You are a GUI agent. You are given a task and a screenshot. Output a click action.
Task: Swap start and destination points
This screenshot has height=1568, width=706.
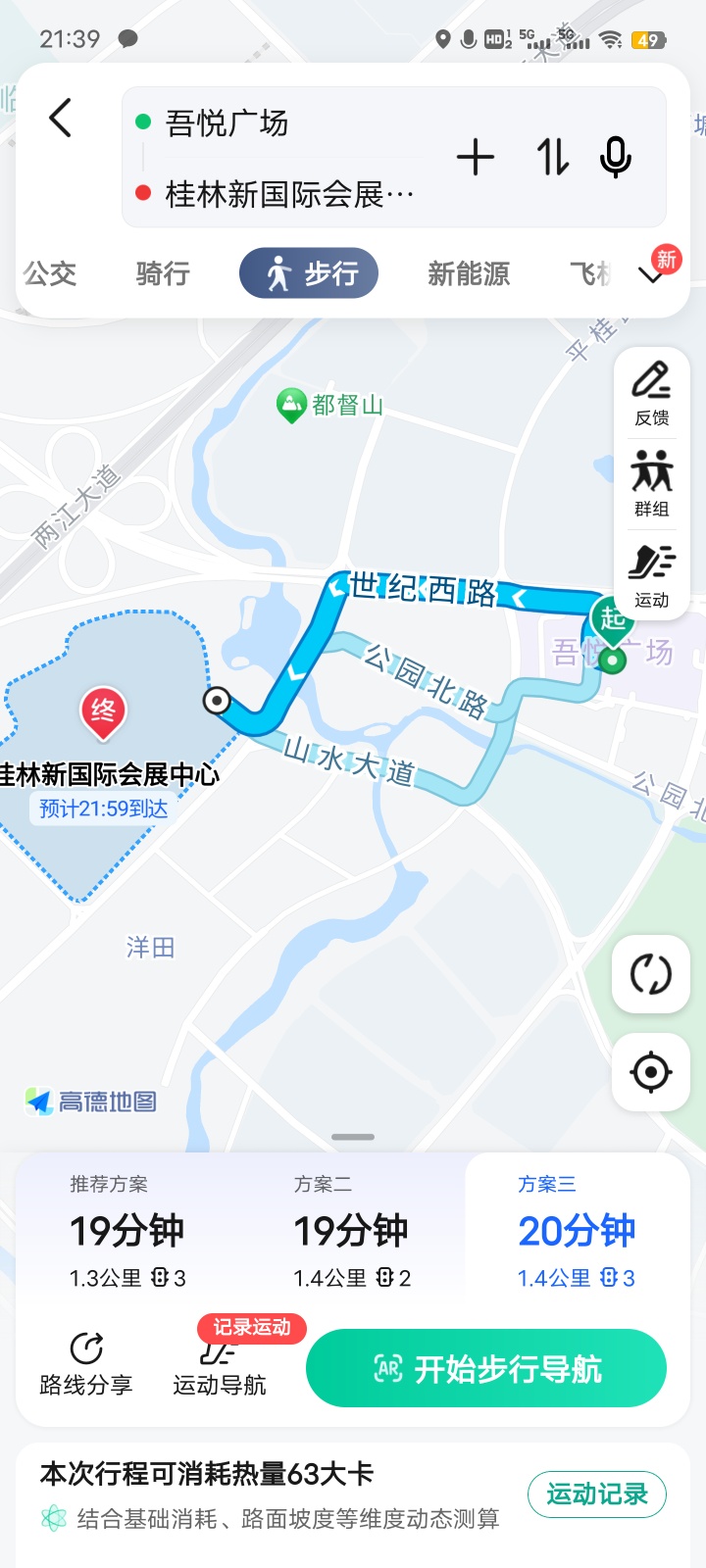[552, 157]
